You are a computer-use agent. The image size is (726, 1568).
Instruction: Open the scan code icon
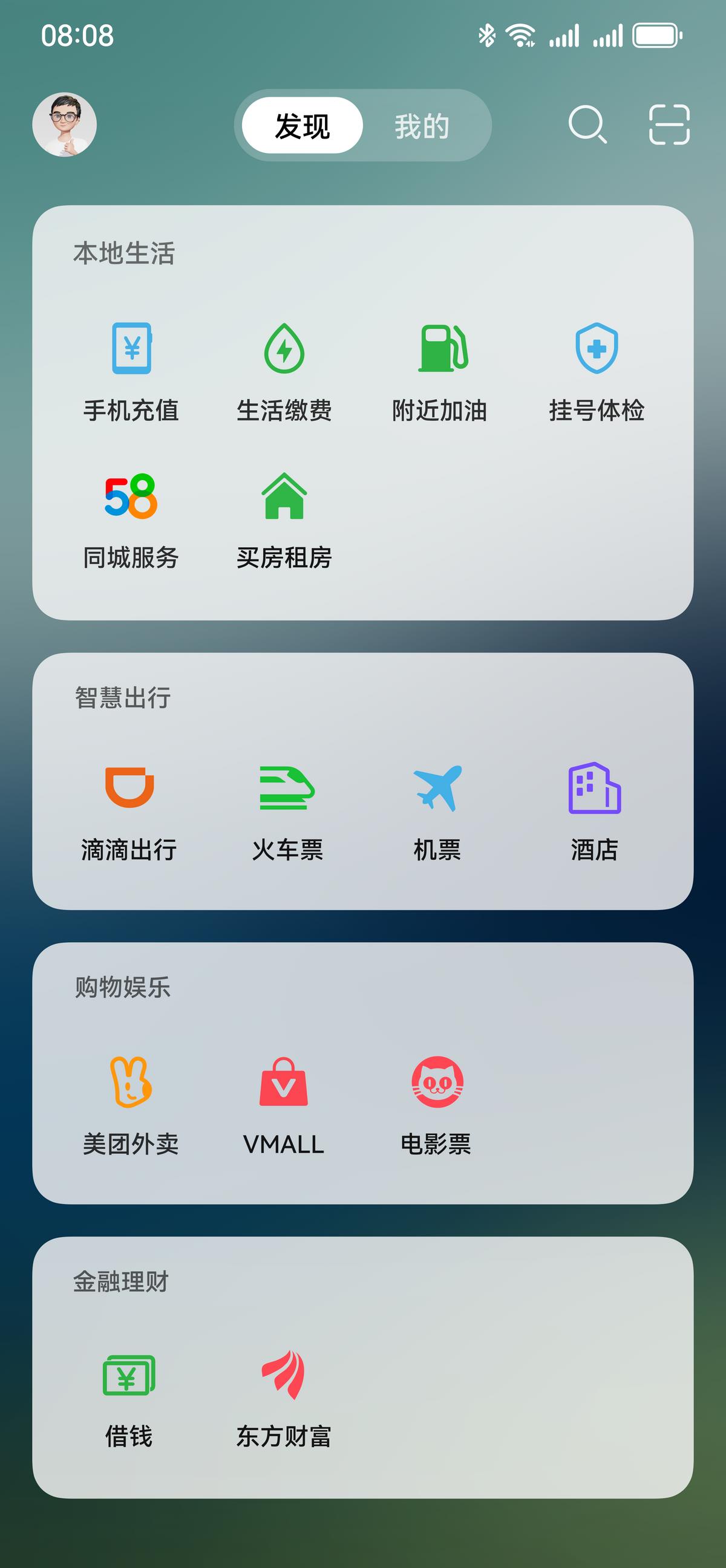pyautogui.click(x=669, y=125)
